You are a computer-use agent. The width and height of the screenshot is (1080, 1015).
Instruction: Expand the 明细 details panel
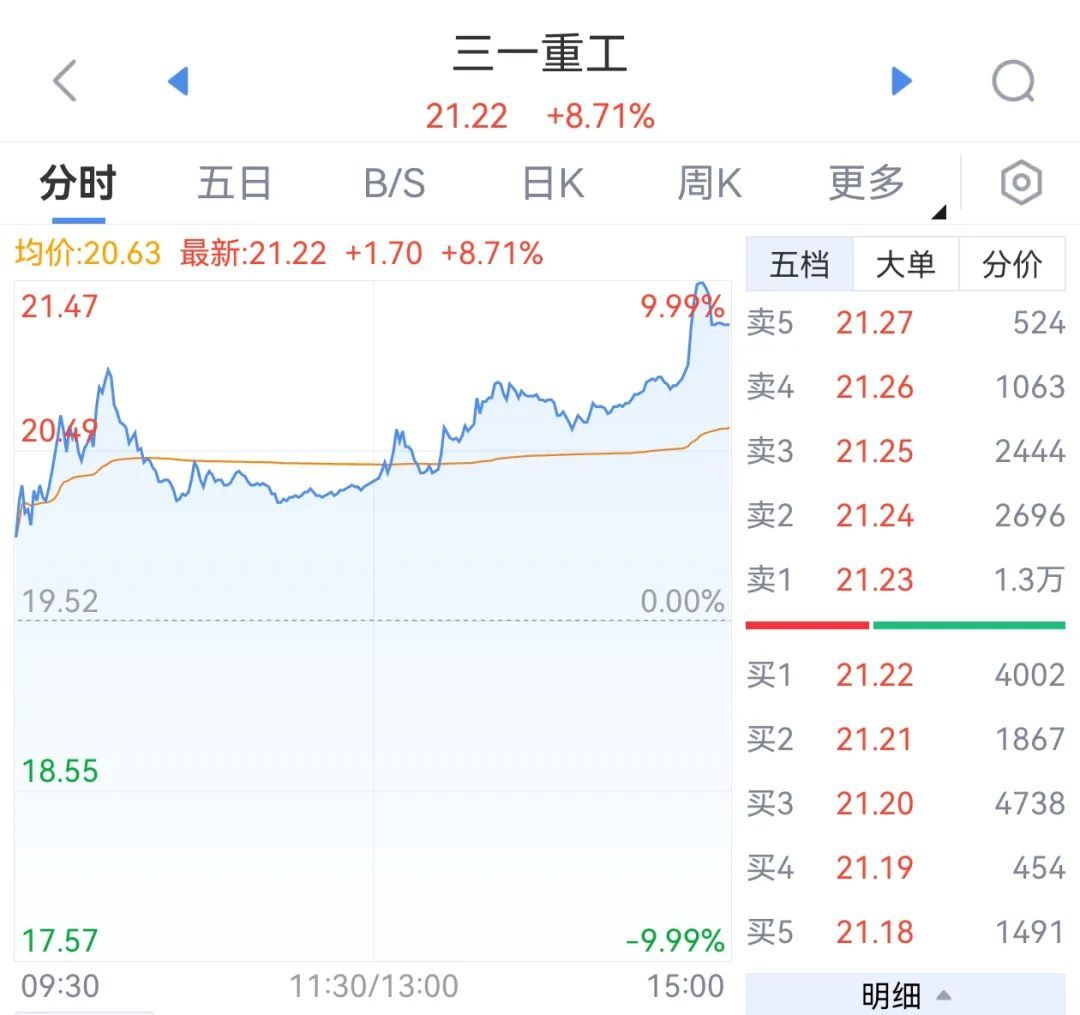[x=905, y=996]
